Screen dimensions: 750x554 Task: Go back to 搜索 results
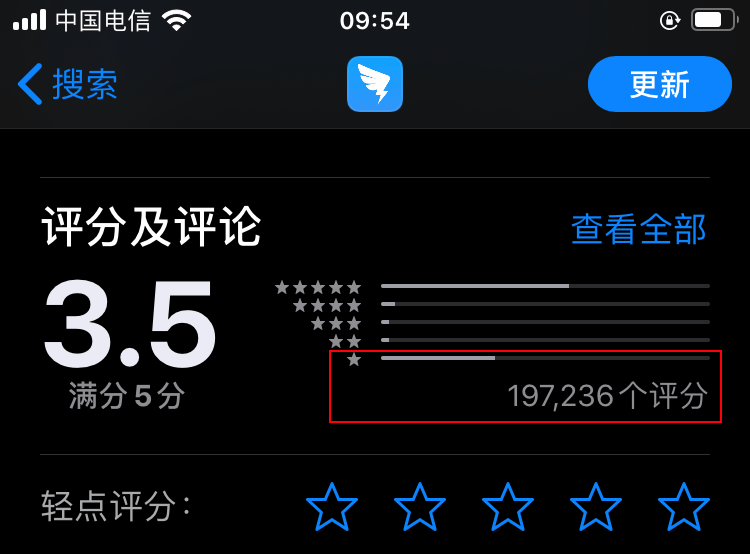(68, 84)
